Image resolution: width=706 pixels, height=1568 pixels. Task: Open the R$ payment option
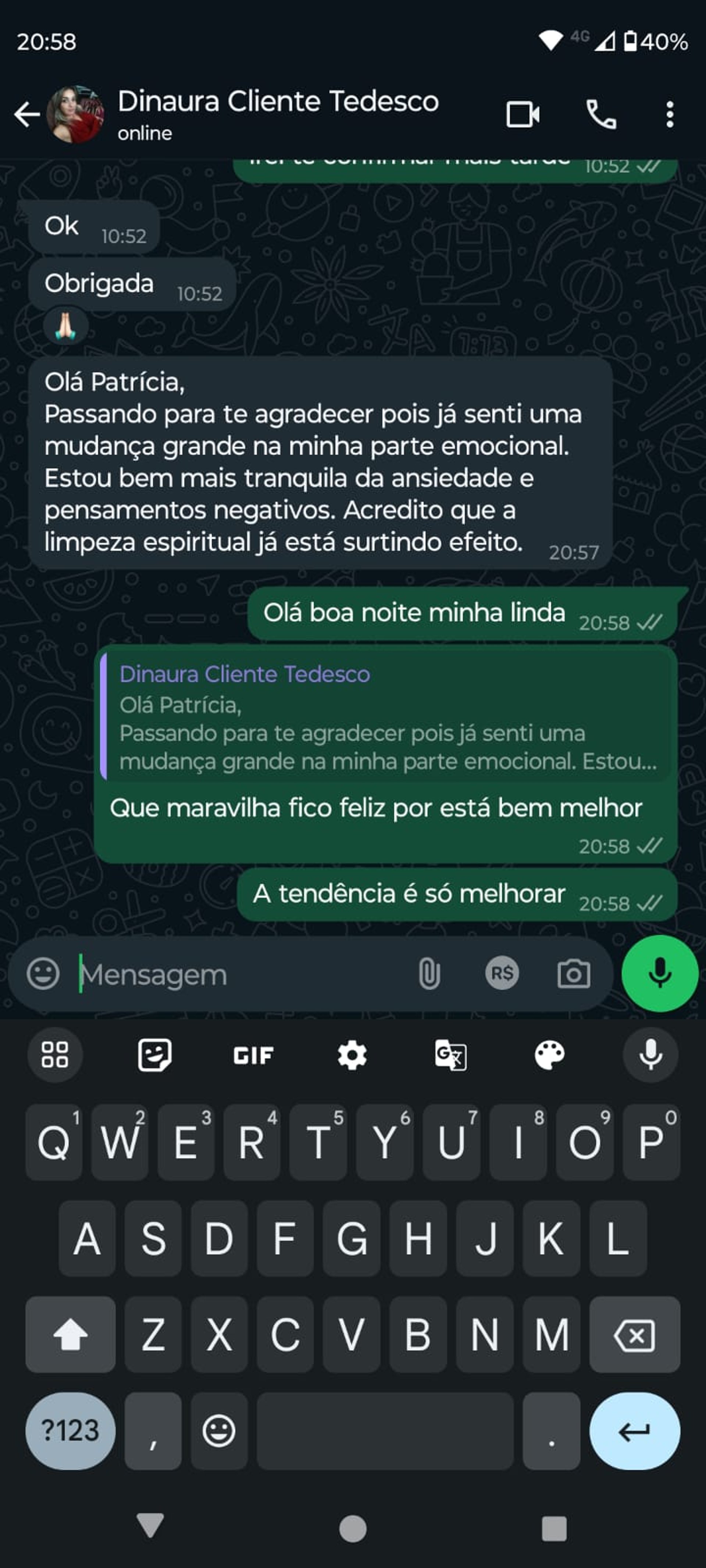pos(501,974)
